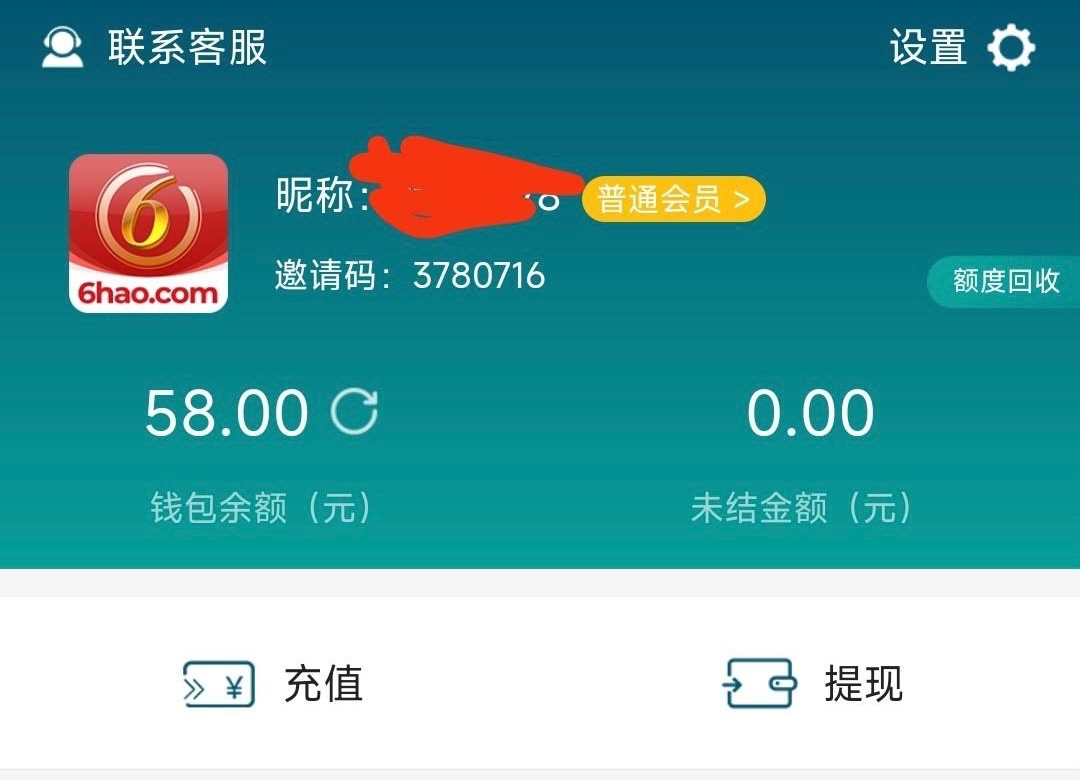
Task: Refresh the wallet balance
Action: (x=355, y=411)
